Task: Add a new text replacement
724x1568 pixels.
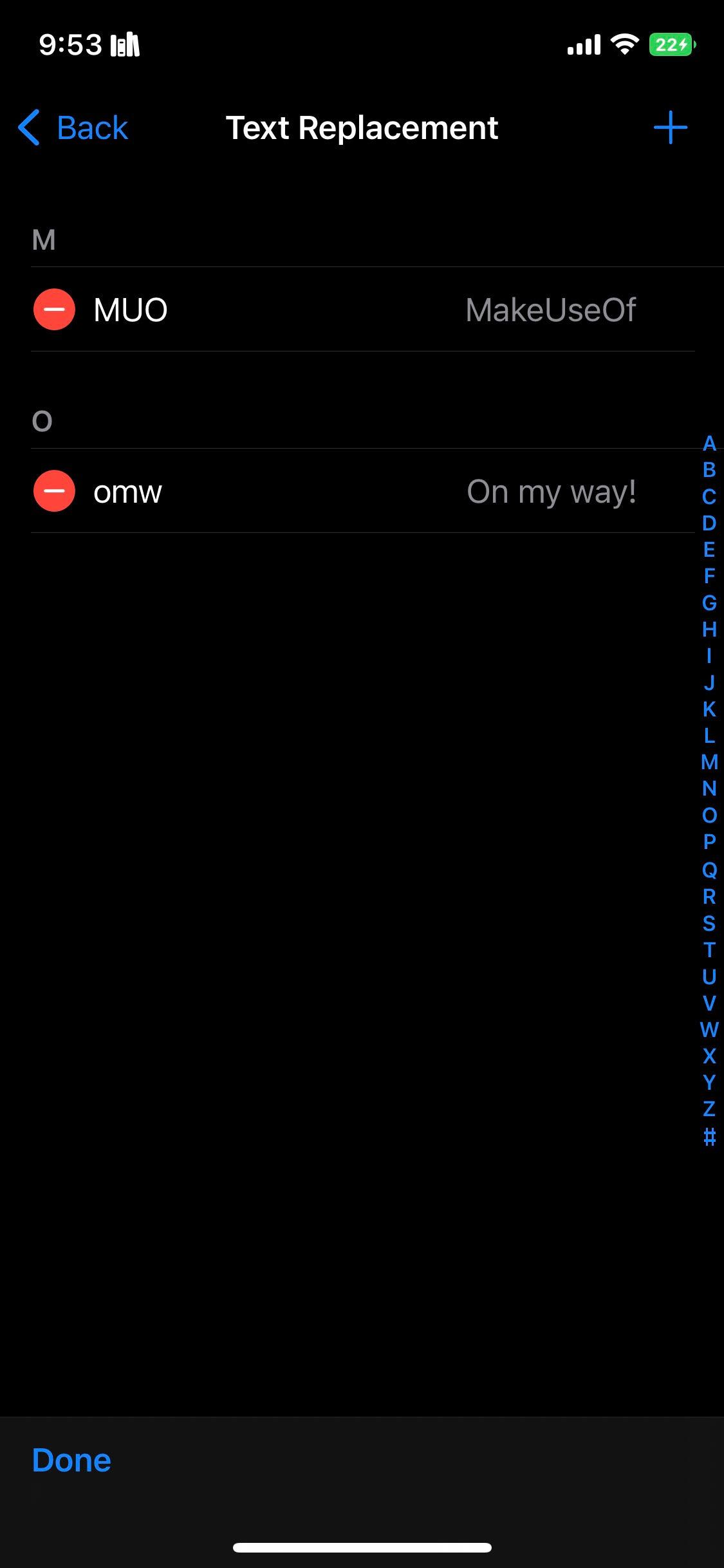Action: (x=670, y=127)
